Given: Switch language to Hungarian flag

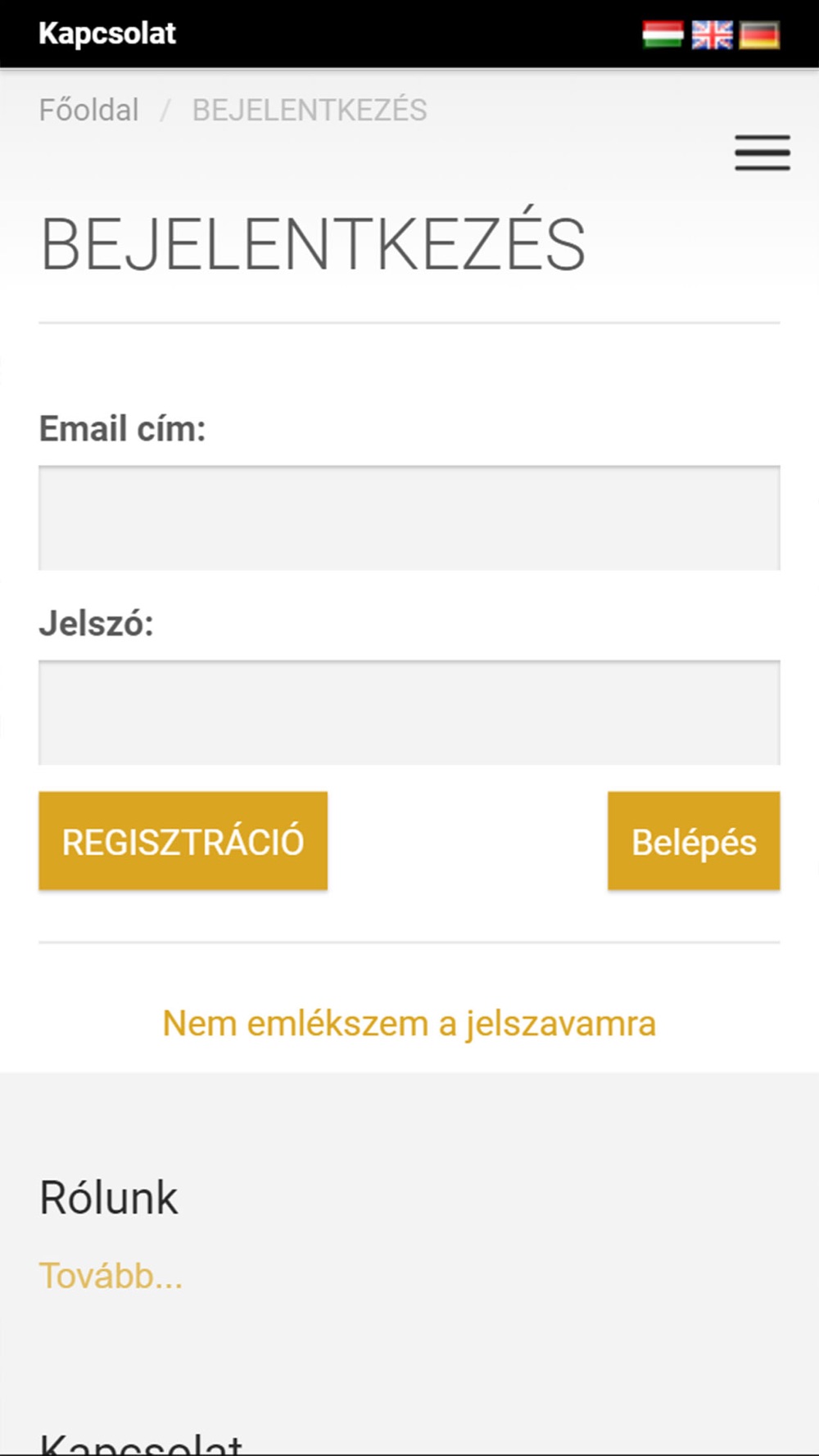Looking at the screenshot, I should (x=663, y=35).
